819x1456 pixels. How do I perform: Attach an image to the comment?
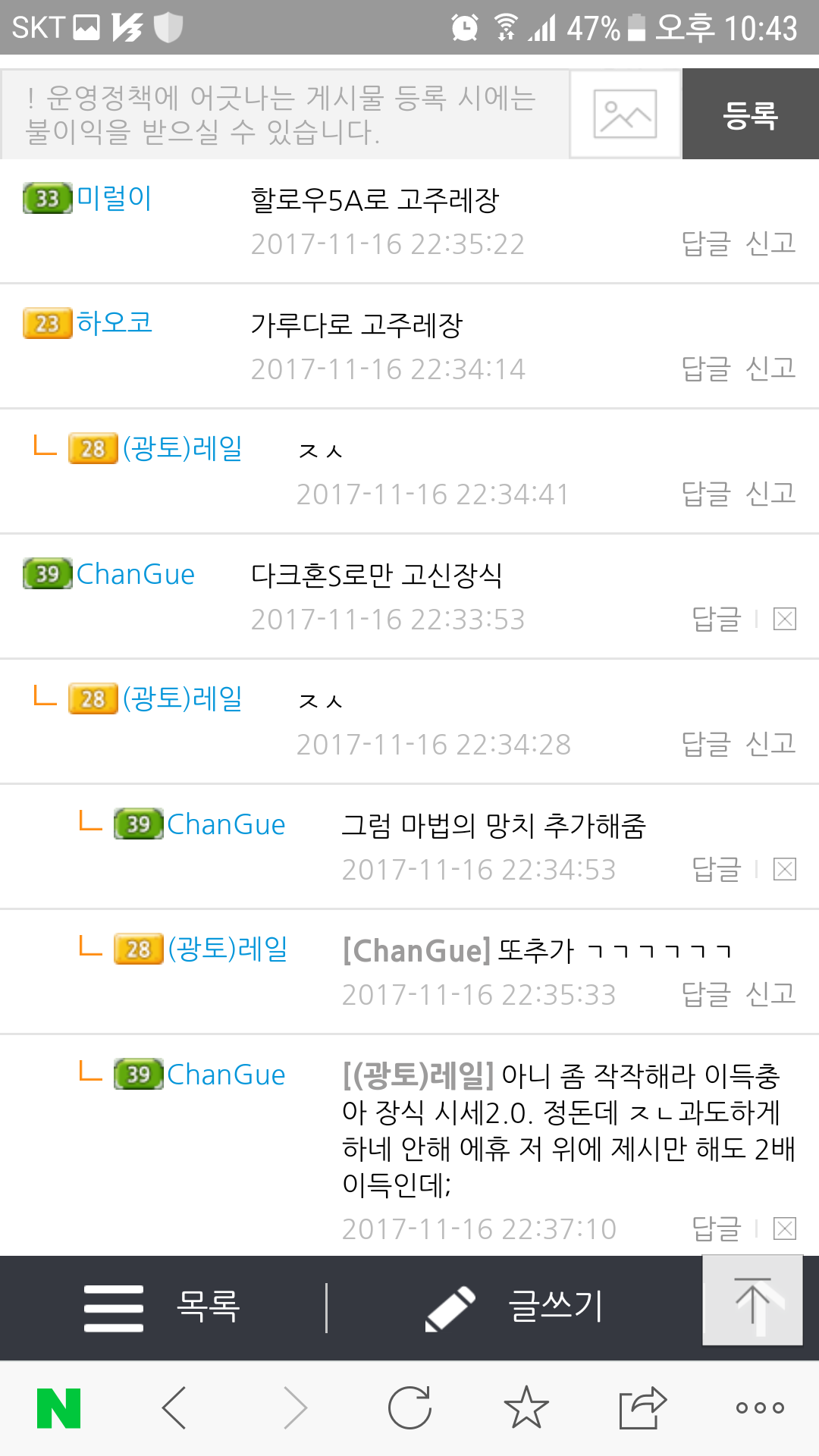(x=625, y=114)
